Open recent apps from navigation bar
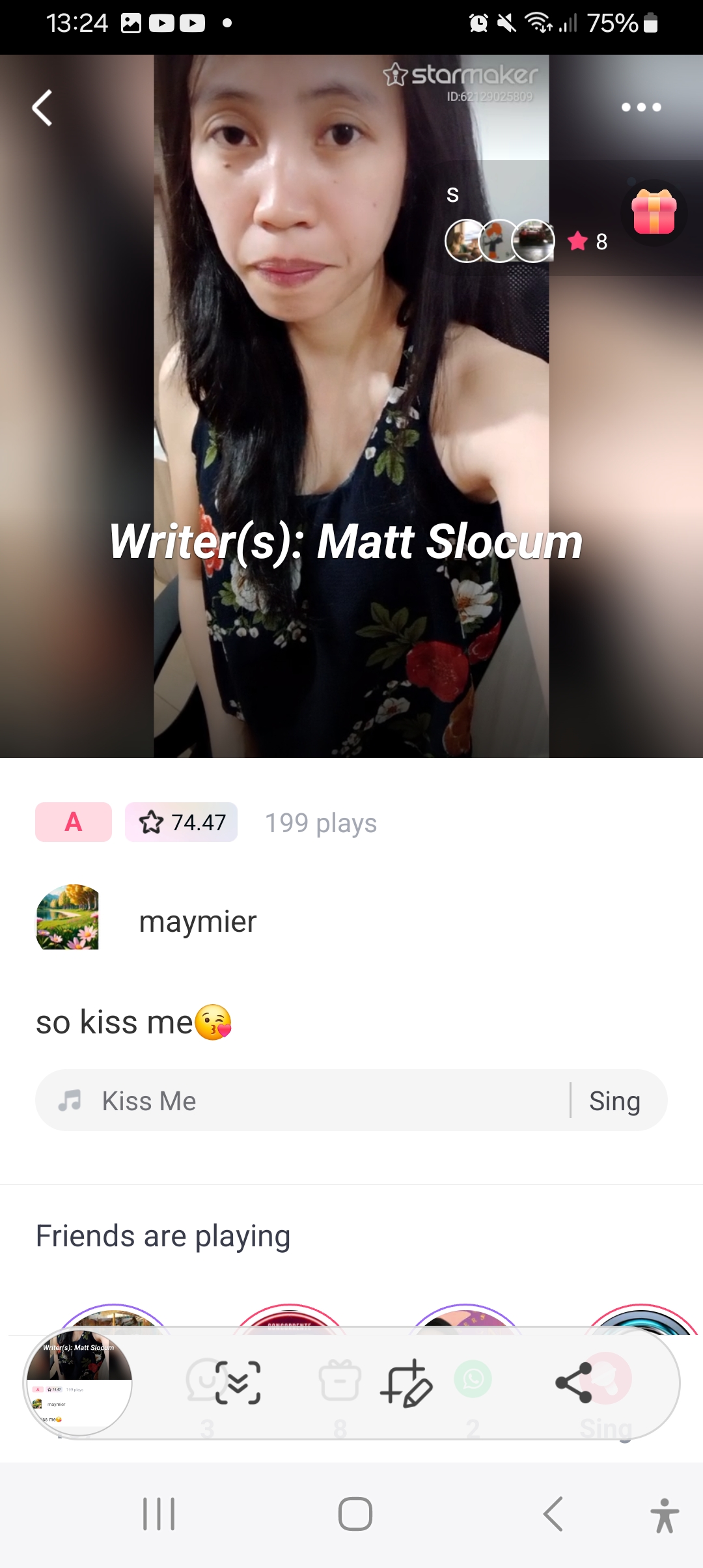The image size is (703, 1568). pyautogui.click(x=159, y=1514)
